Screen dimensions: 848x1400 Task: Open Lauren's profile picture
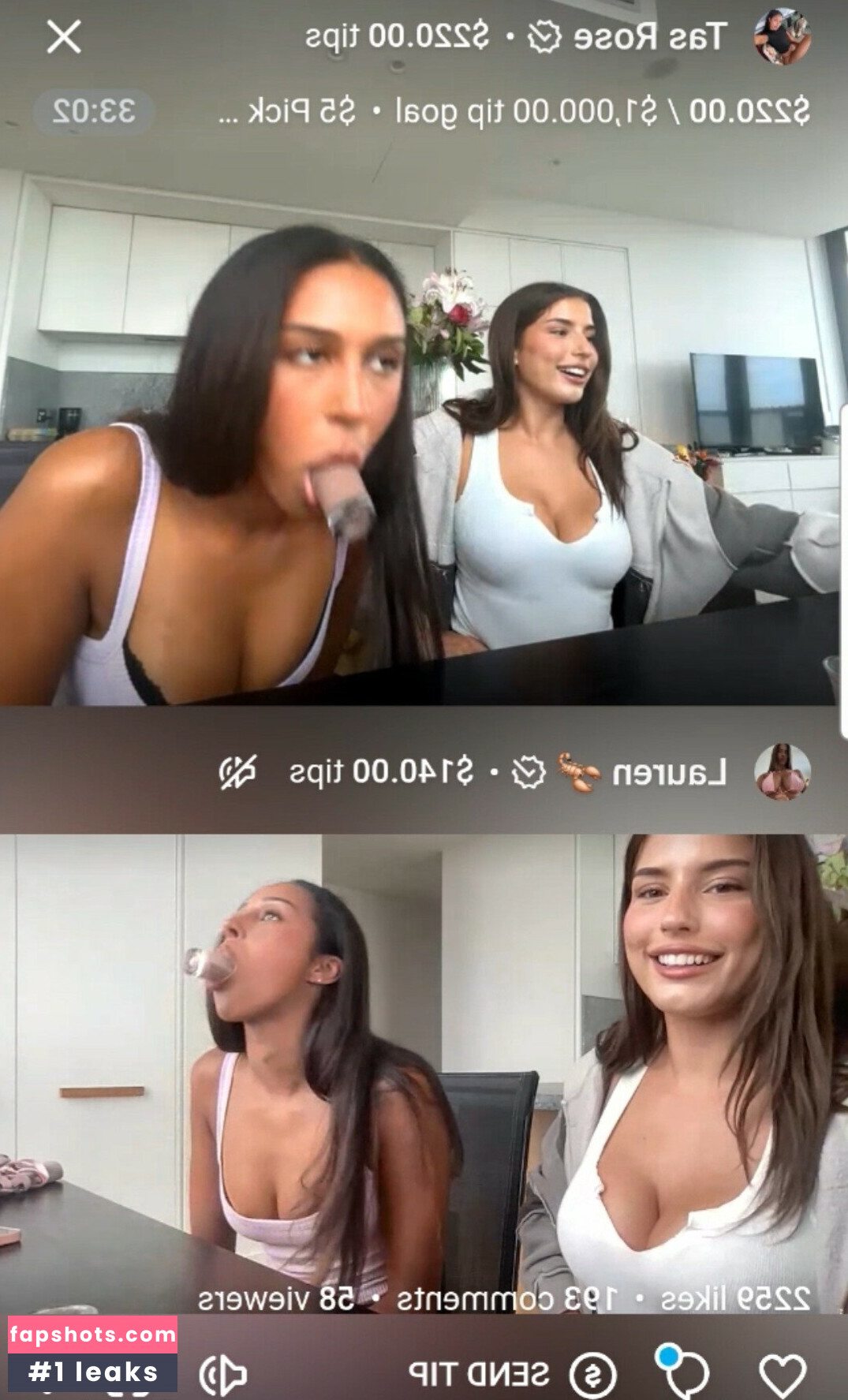pyautogui.click(x=782, y=771)
